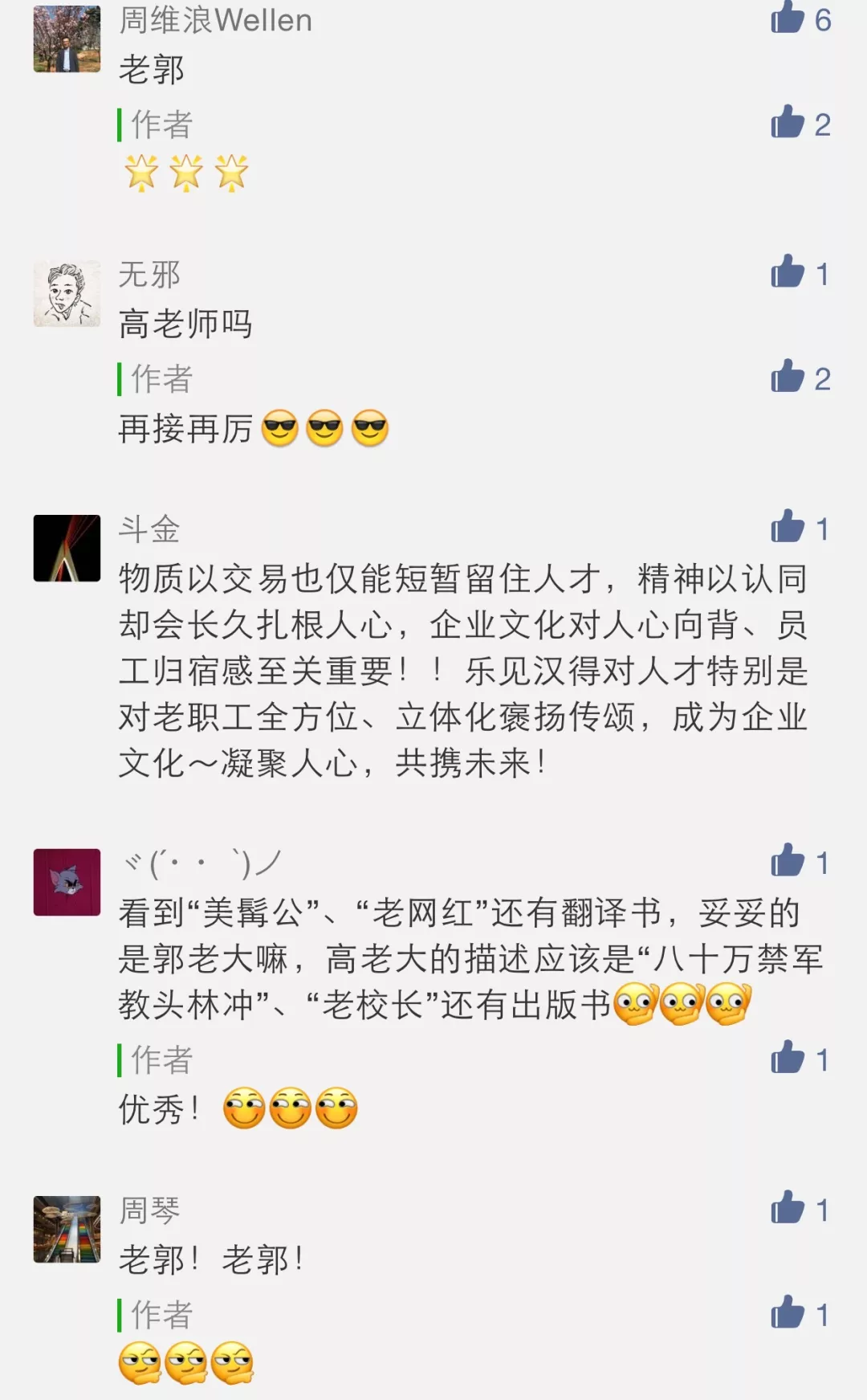This screenshot has height=1400, width=867.
Task: Like 斗金's comment about 企业文化
Action: 788,528
